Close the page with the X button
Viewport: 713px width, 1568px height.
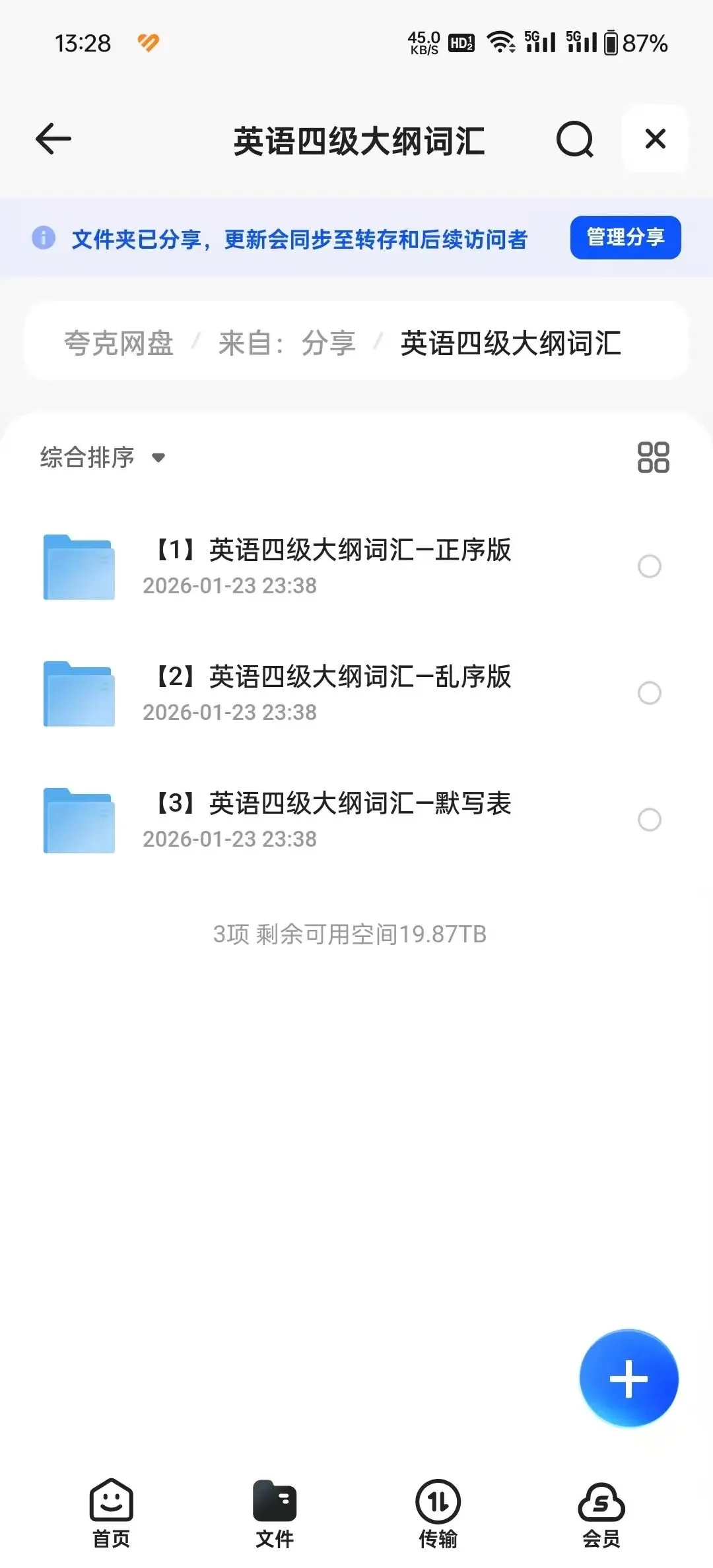655,139
